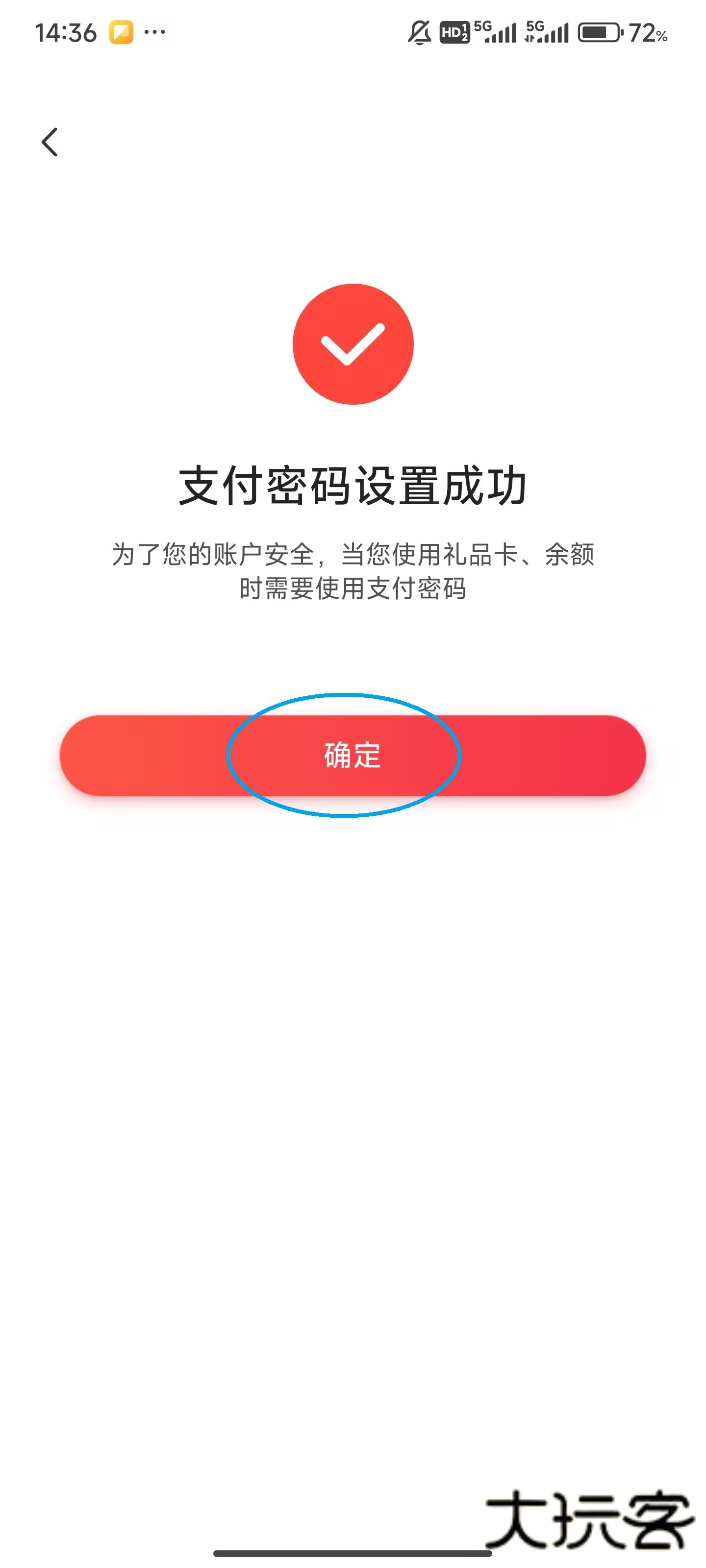
Task: Go back using the top-left arrow
Action: pos(50,142)
